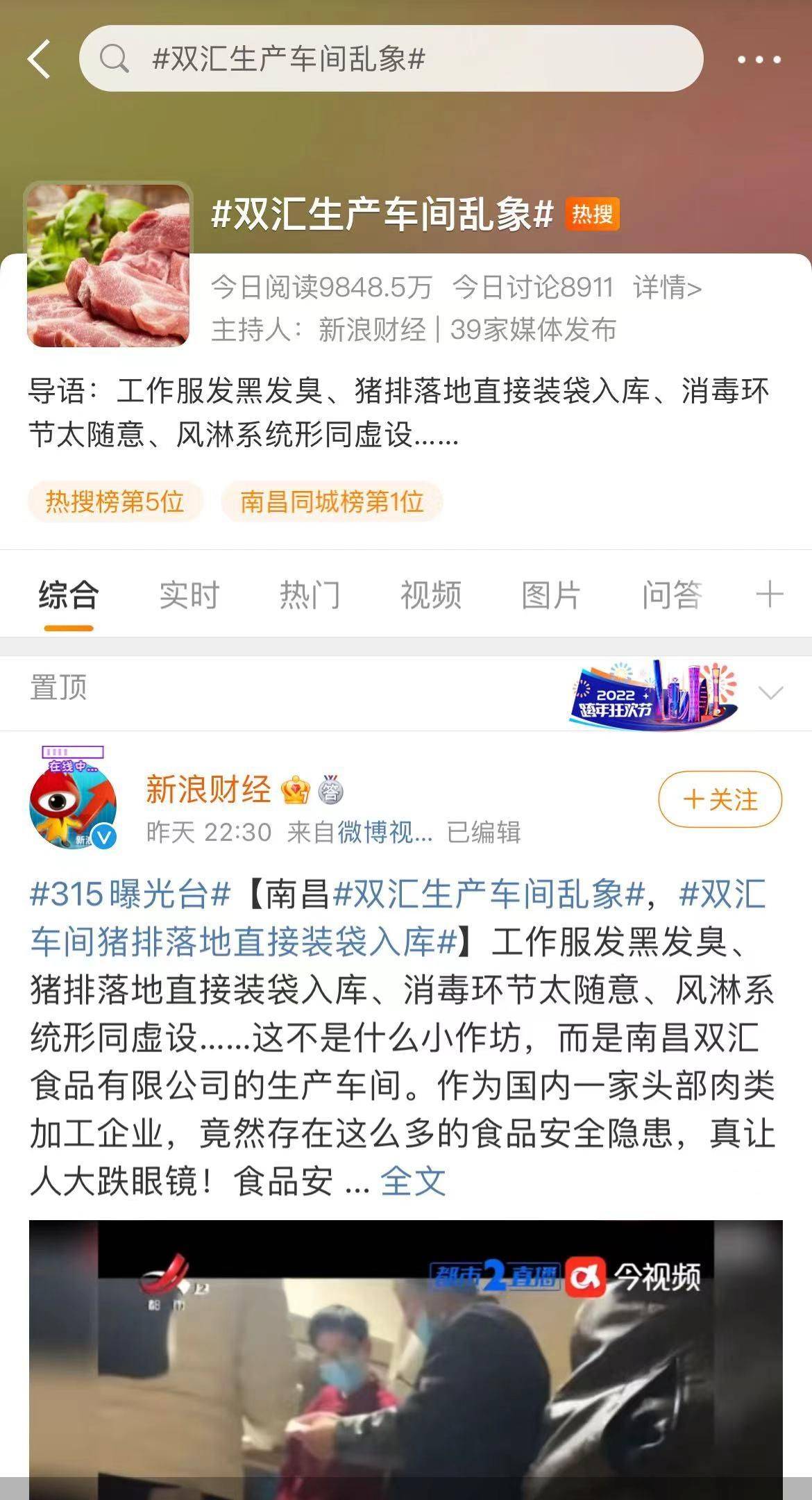Add more tabs with the plus icon
This screenshot has height=1500, width=812.
pos(769,595)
